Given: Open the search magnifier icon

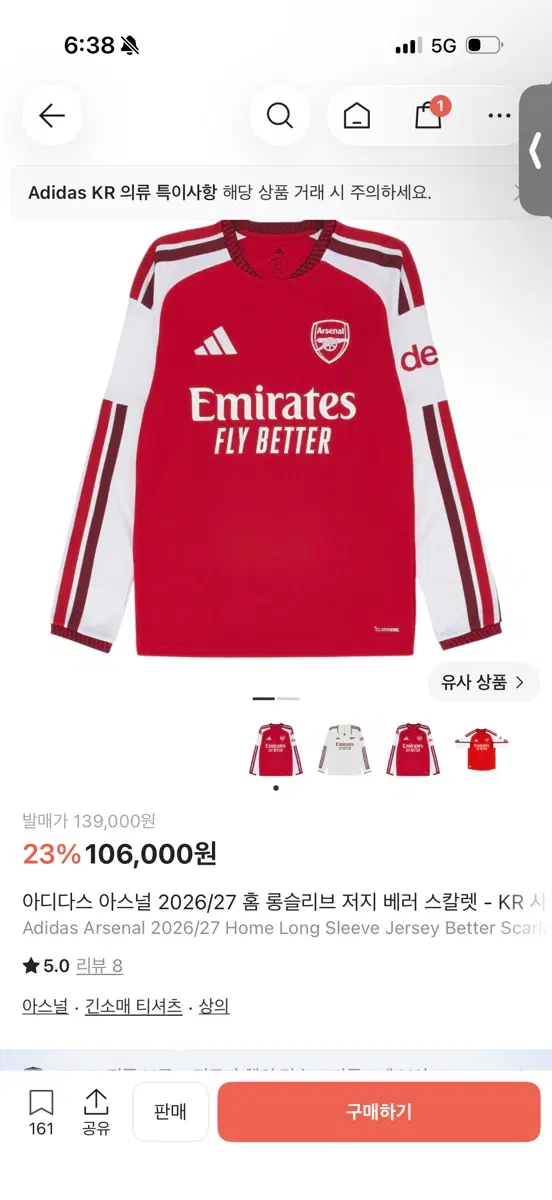Looking at the screenshot, I should pos(280,116).
